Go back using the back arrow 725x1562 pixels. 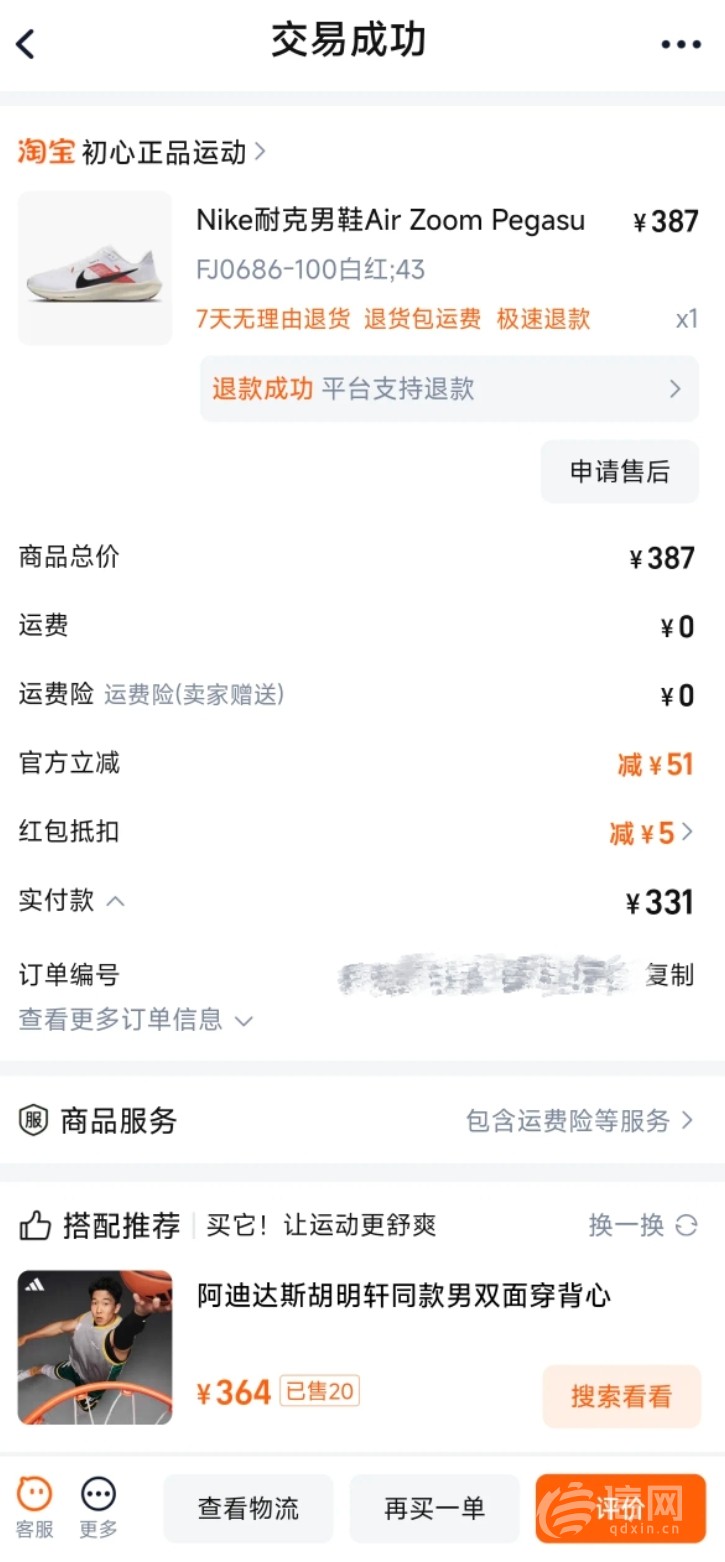coord(26,44)
